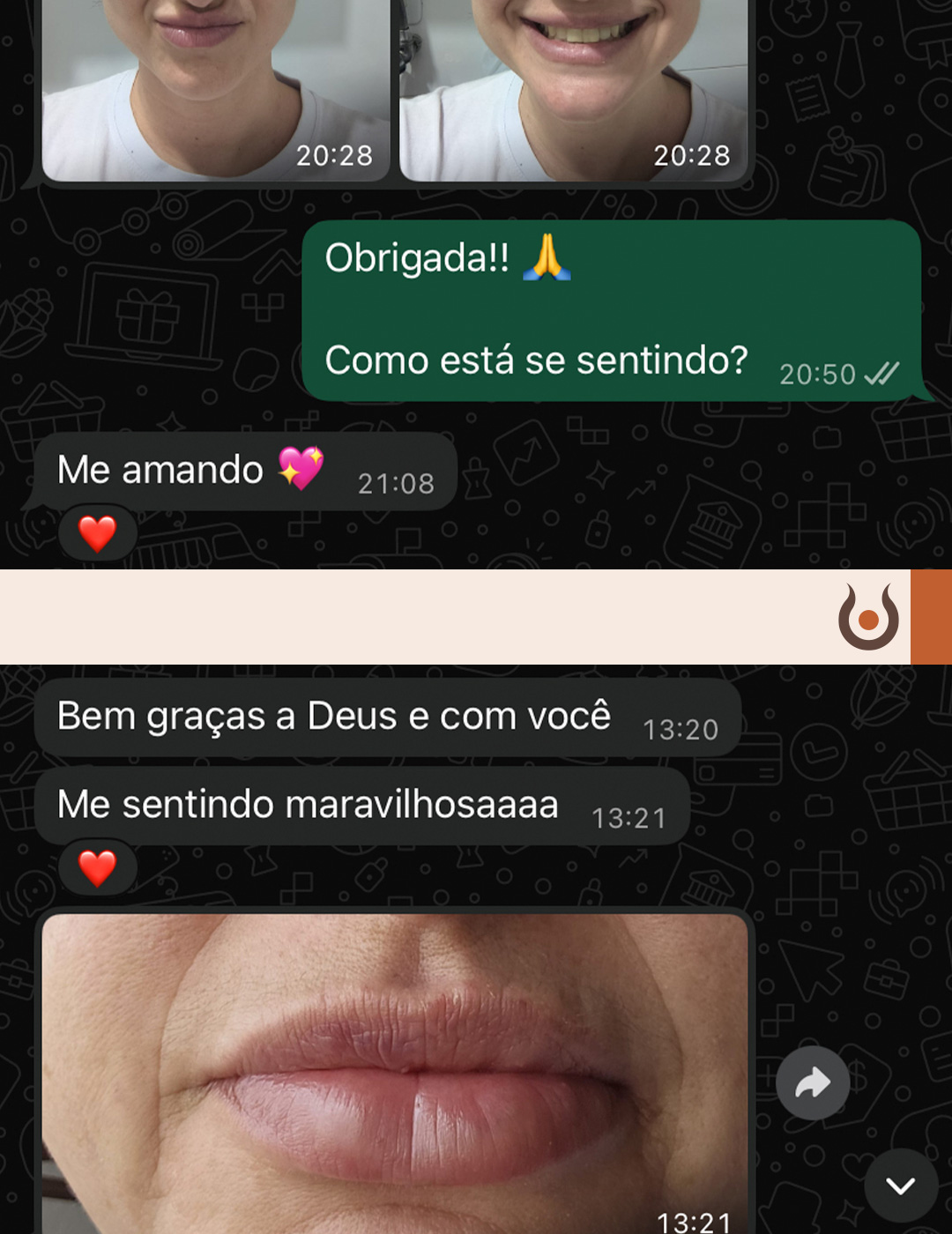Tap the orange block beside the logo banner
This screenshot has width=952, height=1234.
[931, 617]
